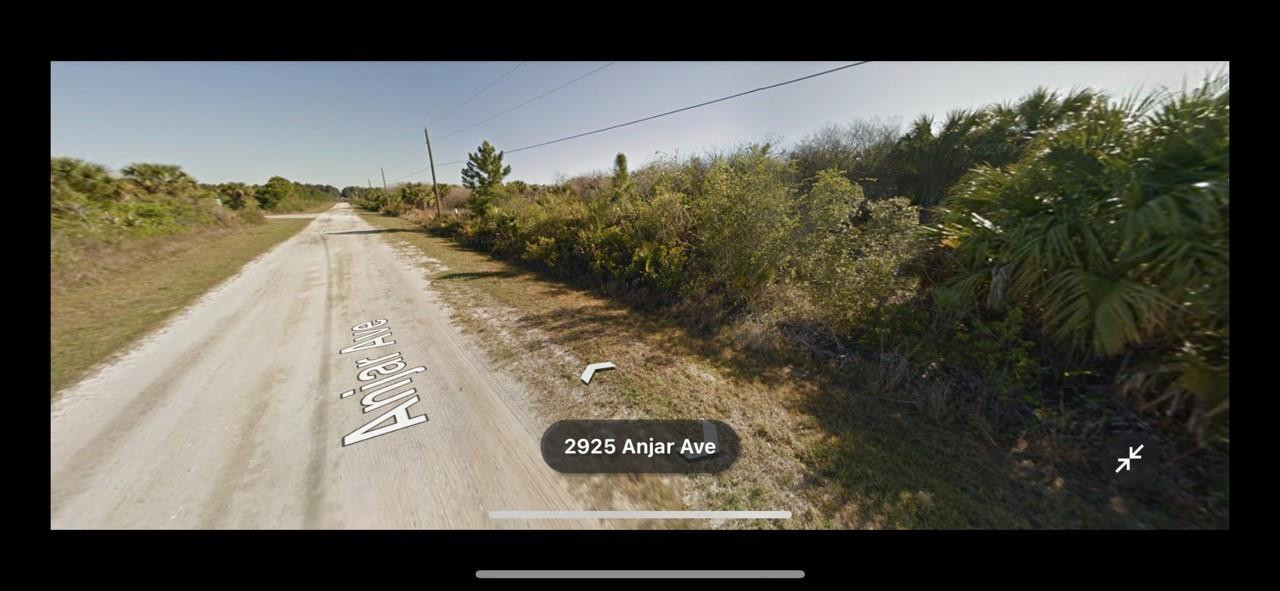Tap the 2925 Anjar Ave address label
The width and height of the screenshot is (1280, 591).
[x=640, y=447]
